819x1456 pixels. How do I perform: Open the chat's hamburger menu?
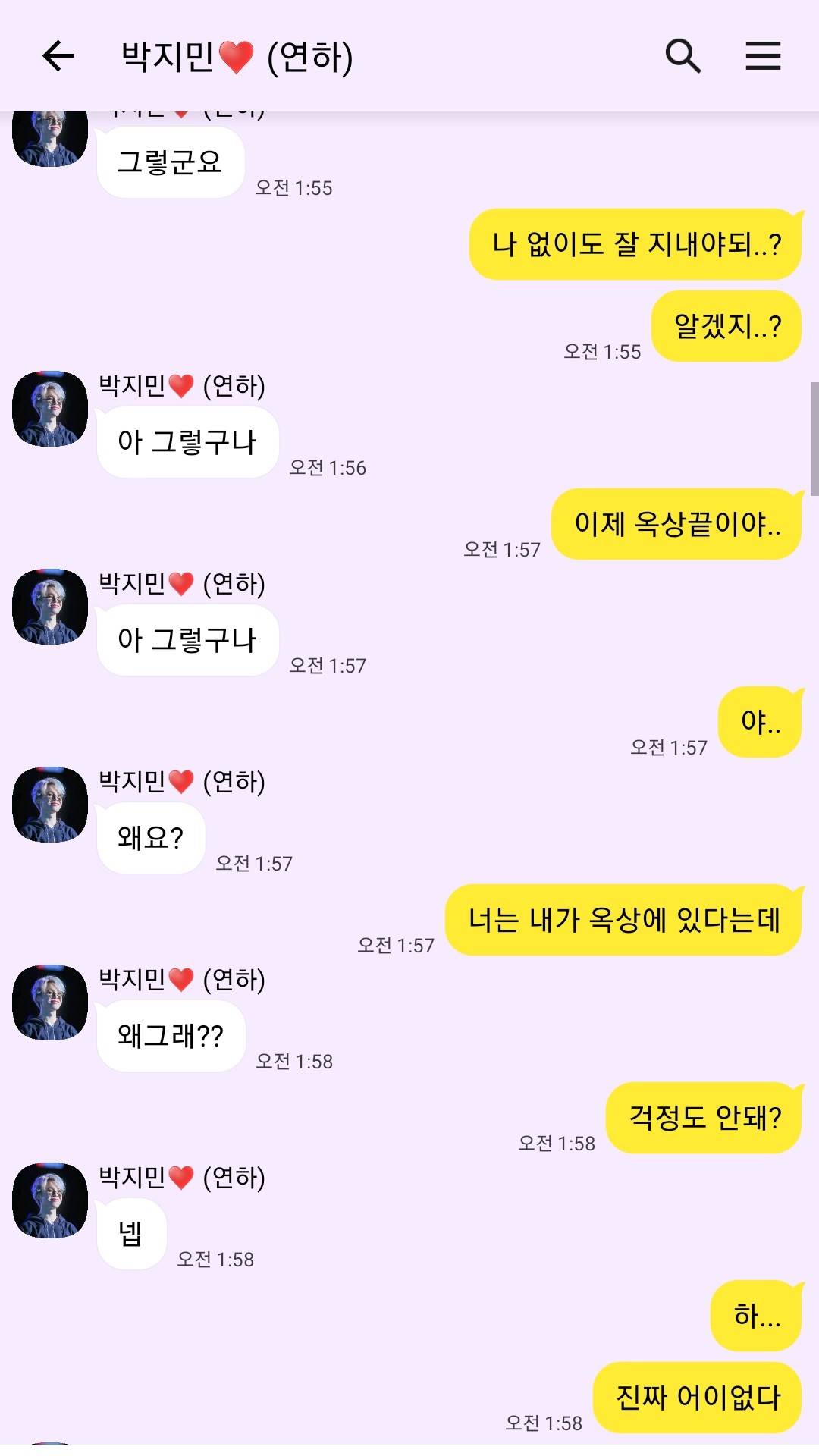pyautogui.click(x=763, y=56)
